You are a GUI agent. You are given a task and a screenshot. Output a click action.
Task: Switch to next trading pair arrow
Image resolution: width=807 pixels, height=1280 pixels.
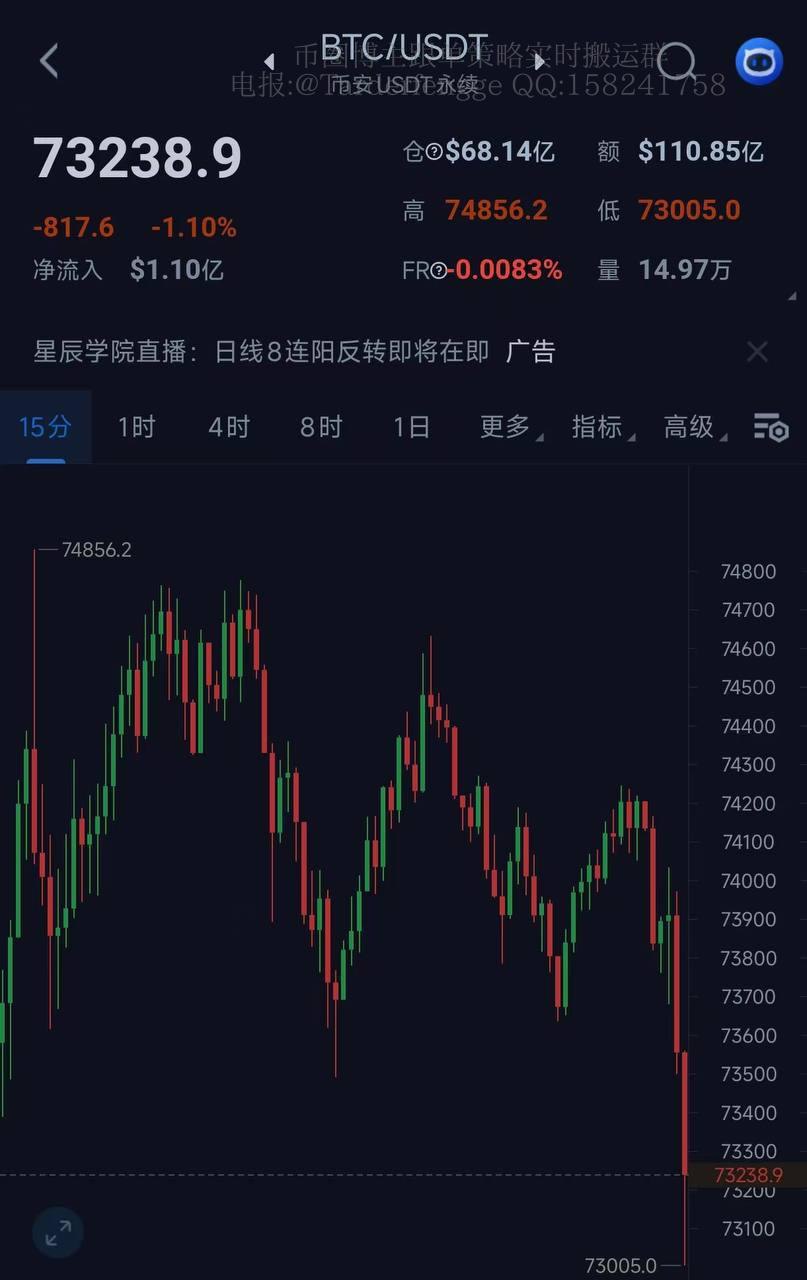[x=539, y=62]
